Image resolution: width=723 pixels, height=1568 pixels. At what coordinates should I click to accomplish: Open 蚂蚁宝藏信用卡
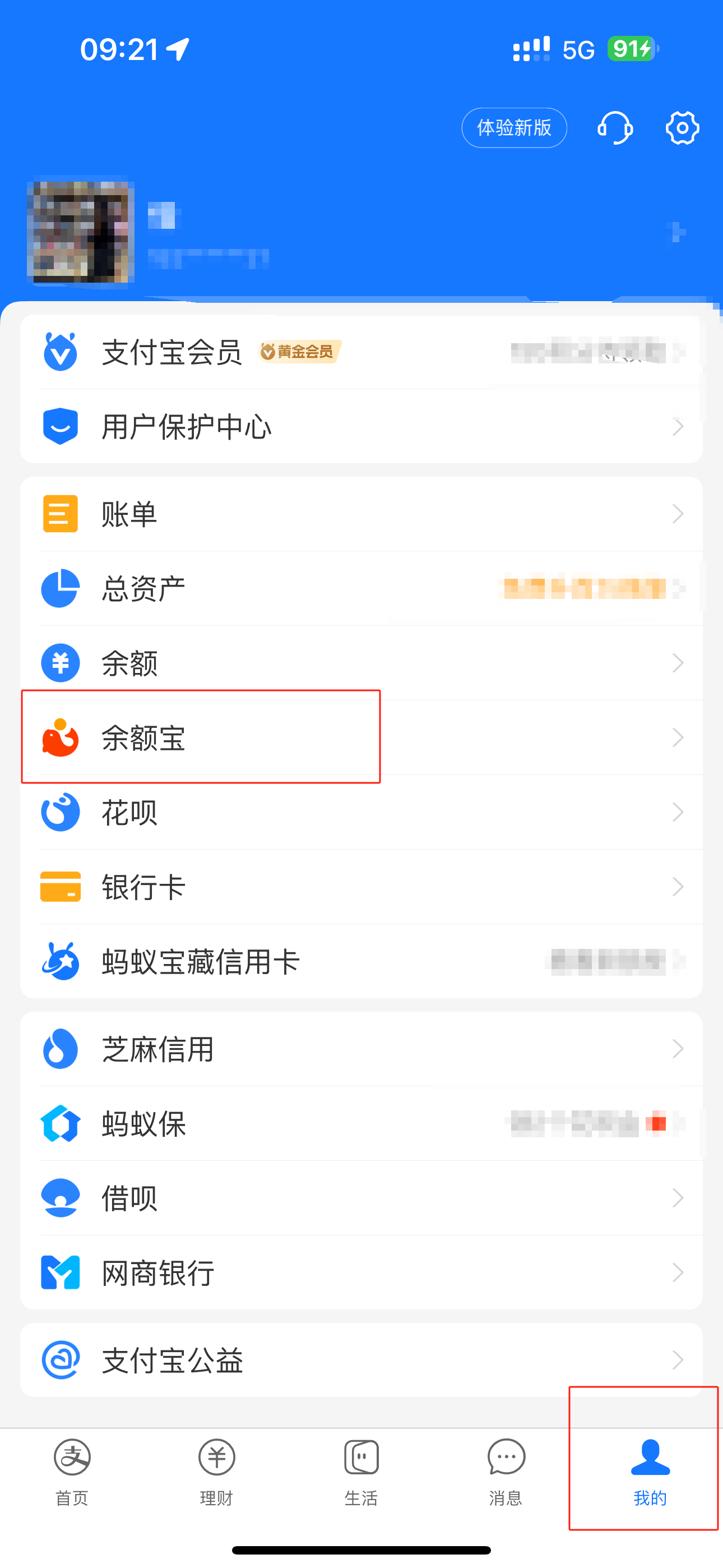(361, 962)
